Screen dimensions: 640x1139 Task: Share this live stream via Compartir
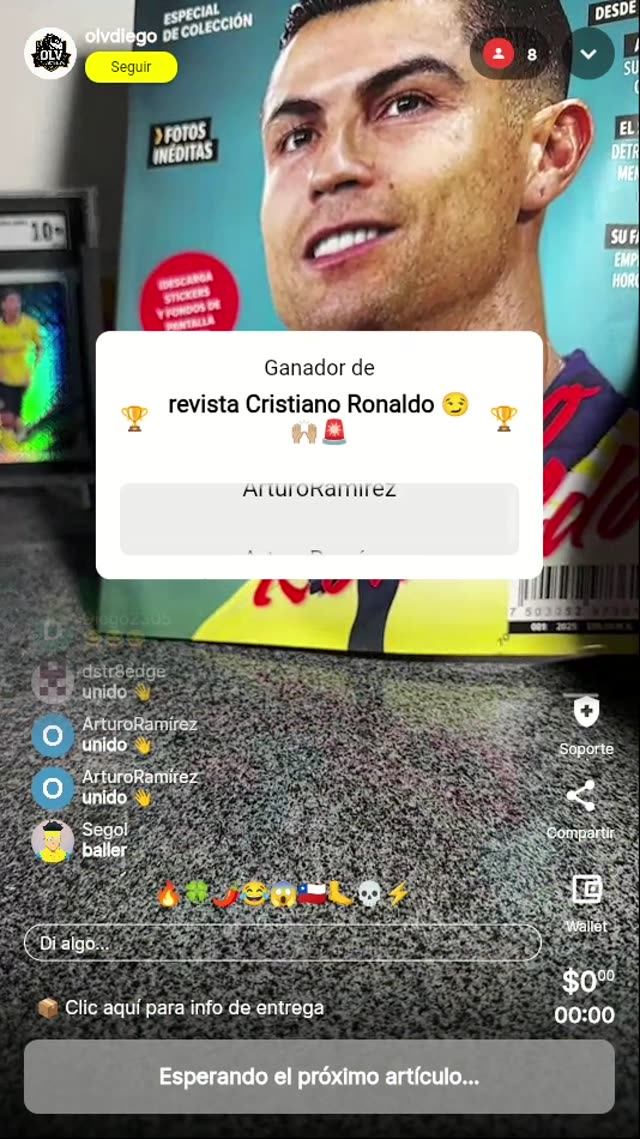(580, 797)
